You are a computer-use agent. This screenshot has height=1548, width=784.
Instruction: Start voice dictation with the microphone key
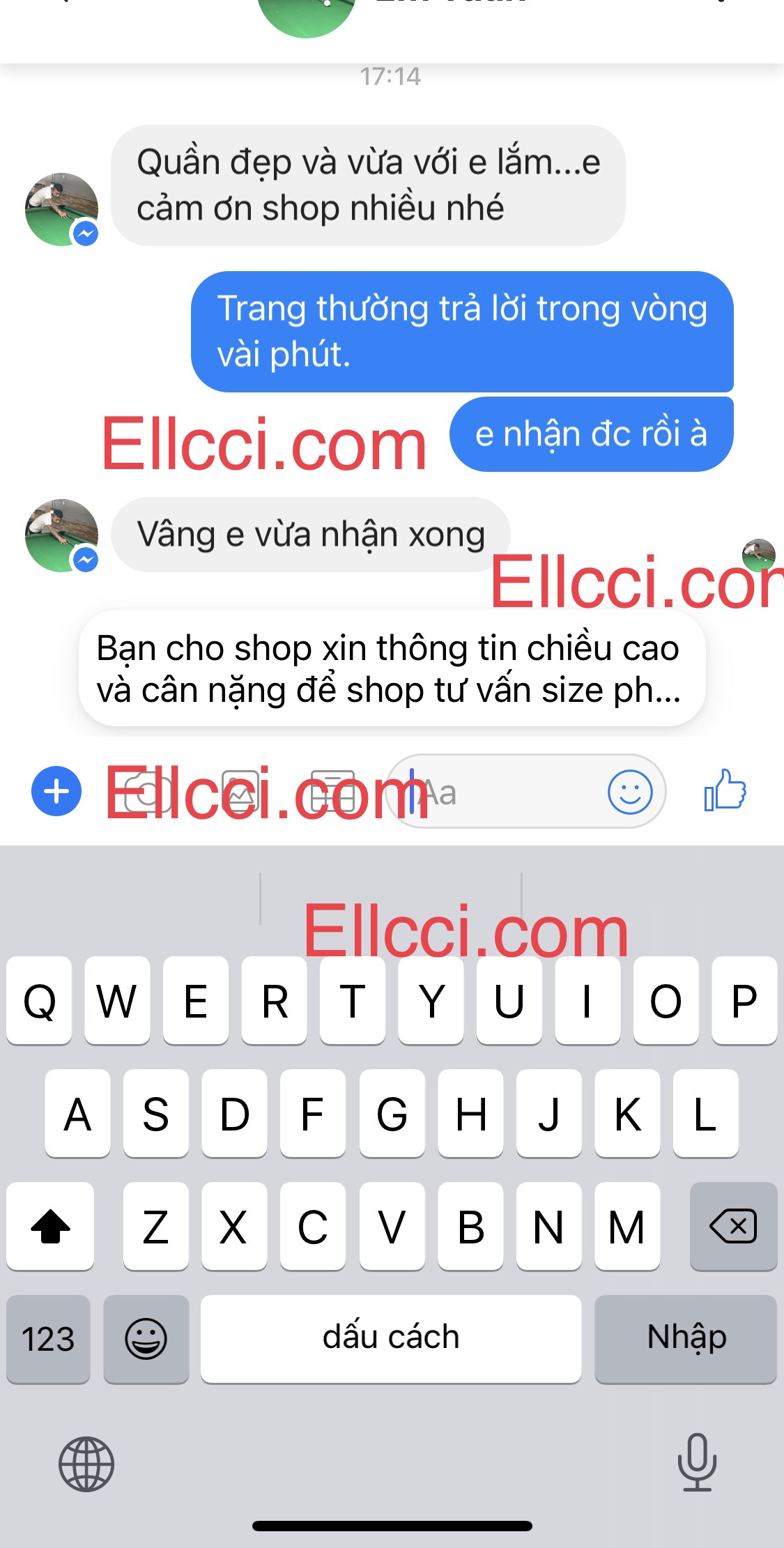point(697,1462)
